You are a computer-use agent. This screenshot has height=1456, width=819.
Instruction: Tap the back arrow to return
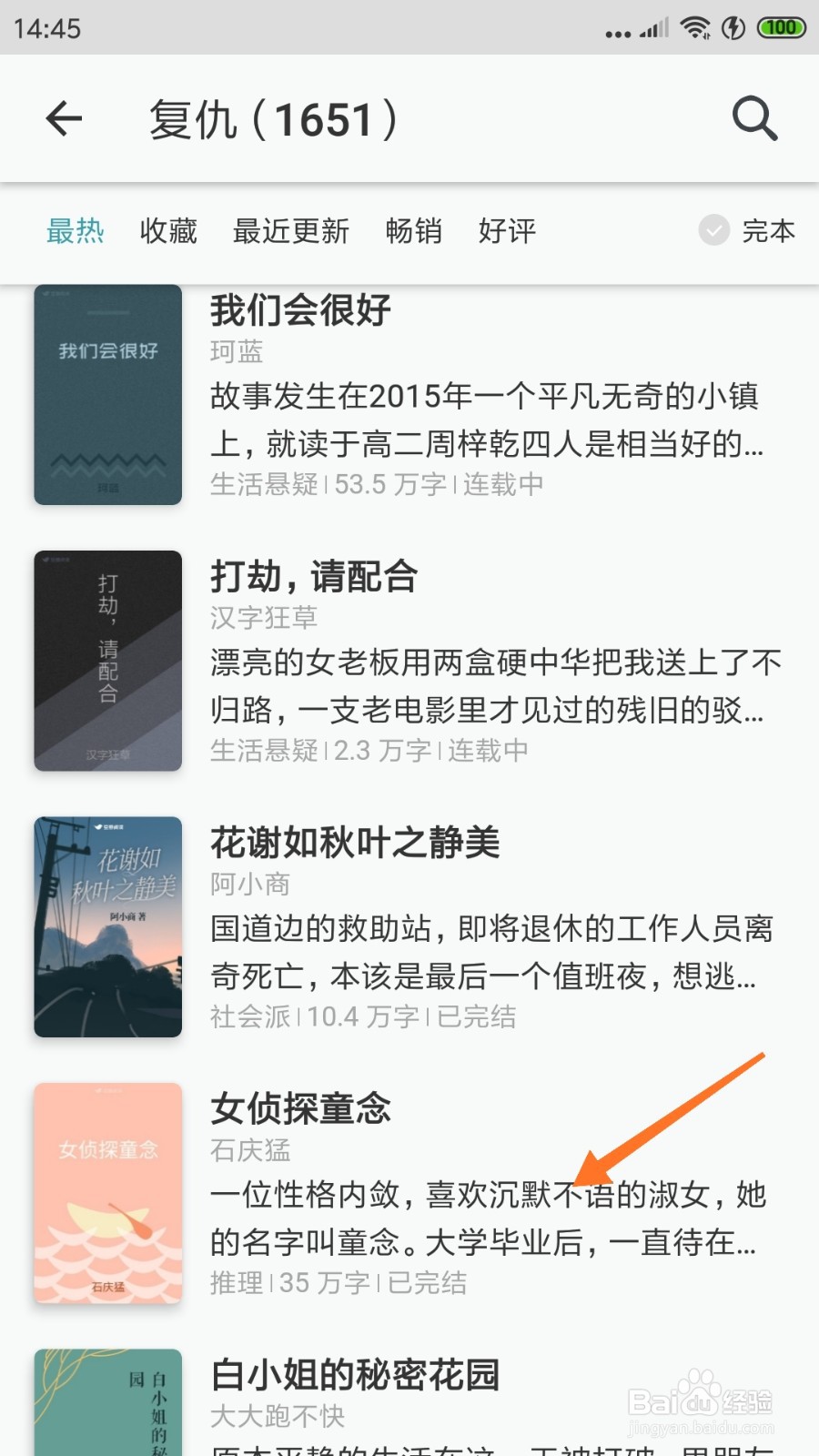pos(64,118)
